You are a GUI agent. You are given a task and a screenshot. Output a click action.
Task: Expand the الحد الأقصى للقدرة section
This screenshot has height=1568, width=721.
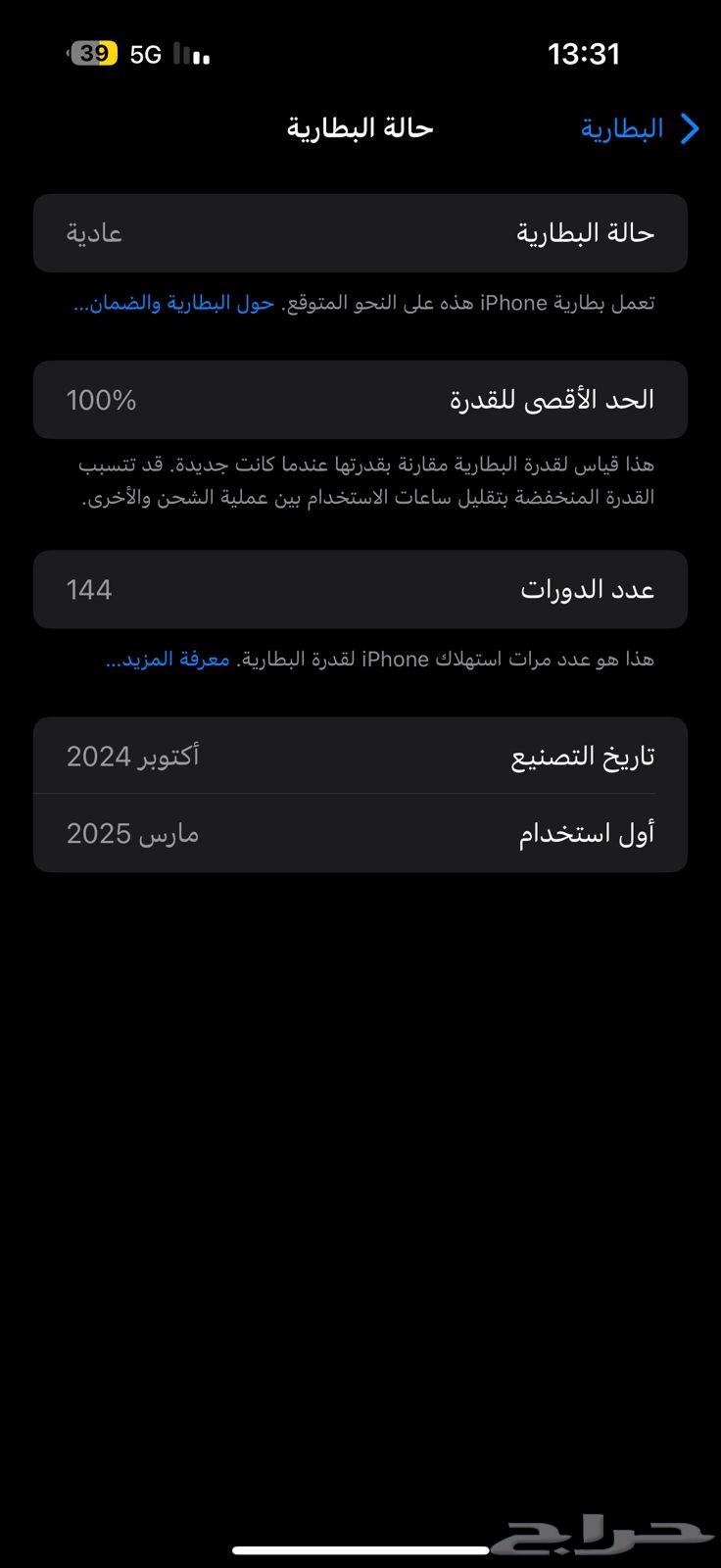tap(360, 399)
